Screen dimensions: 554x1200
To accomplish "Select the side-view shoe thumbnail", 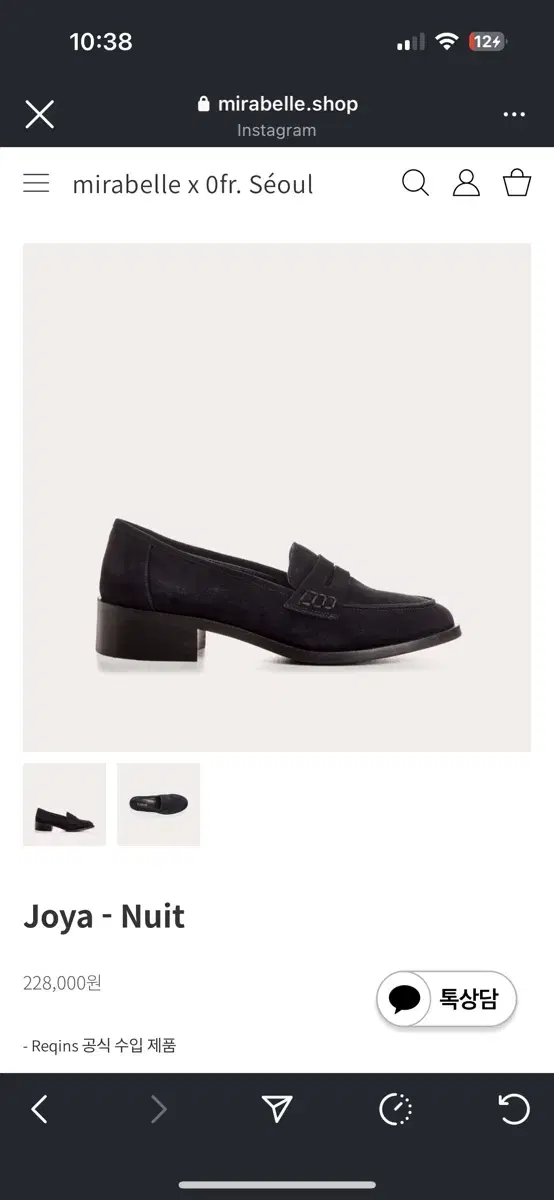I will tap(64, 805).
